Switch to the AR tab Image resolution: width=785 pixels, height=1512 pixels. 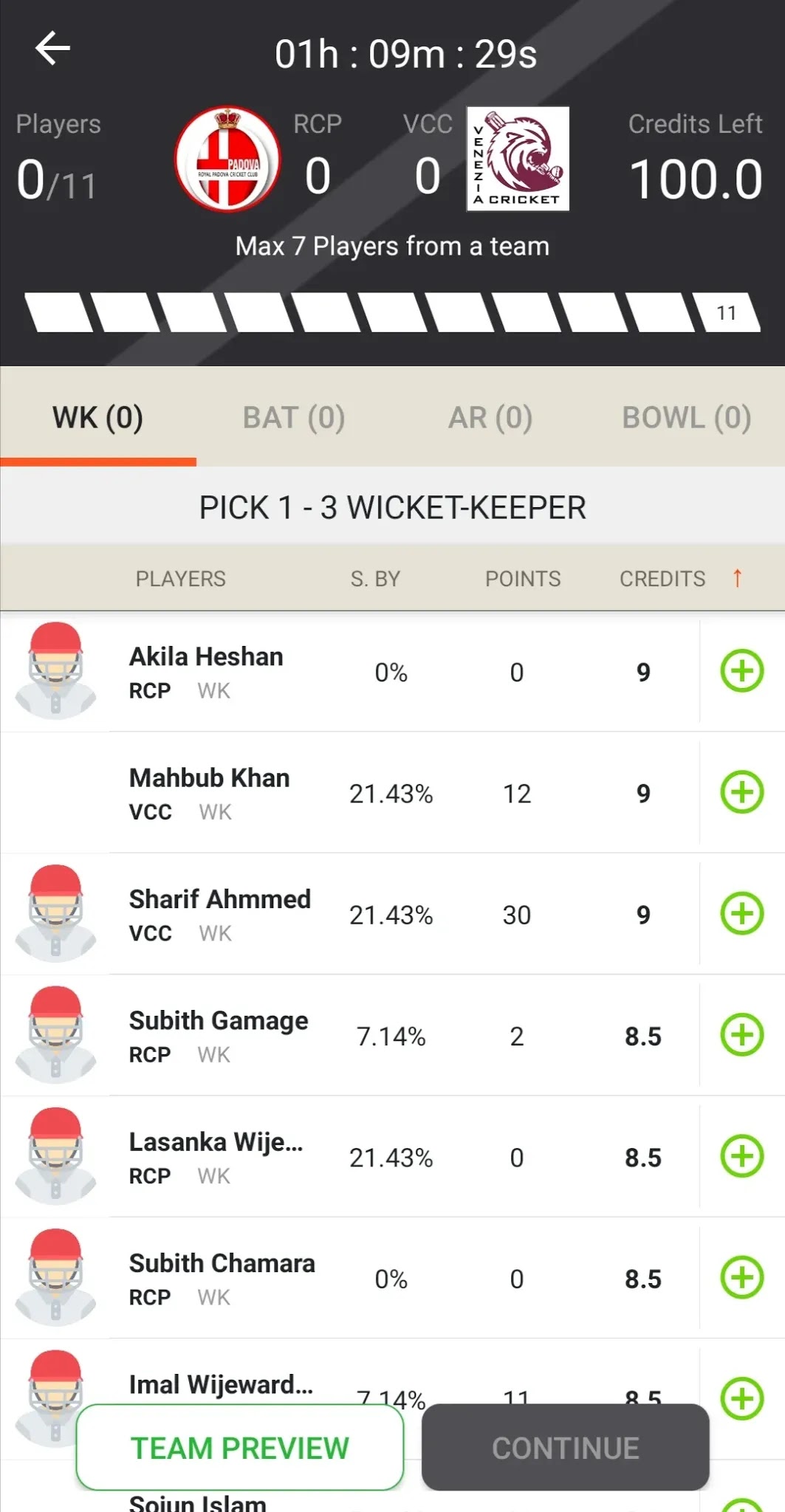(x=490, y=418)
